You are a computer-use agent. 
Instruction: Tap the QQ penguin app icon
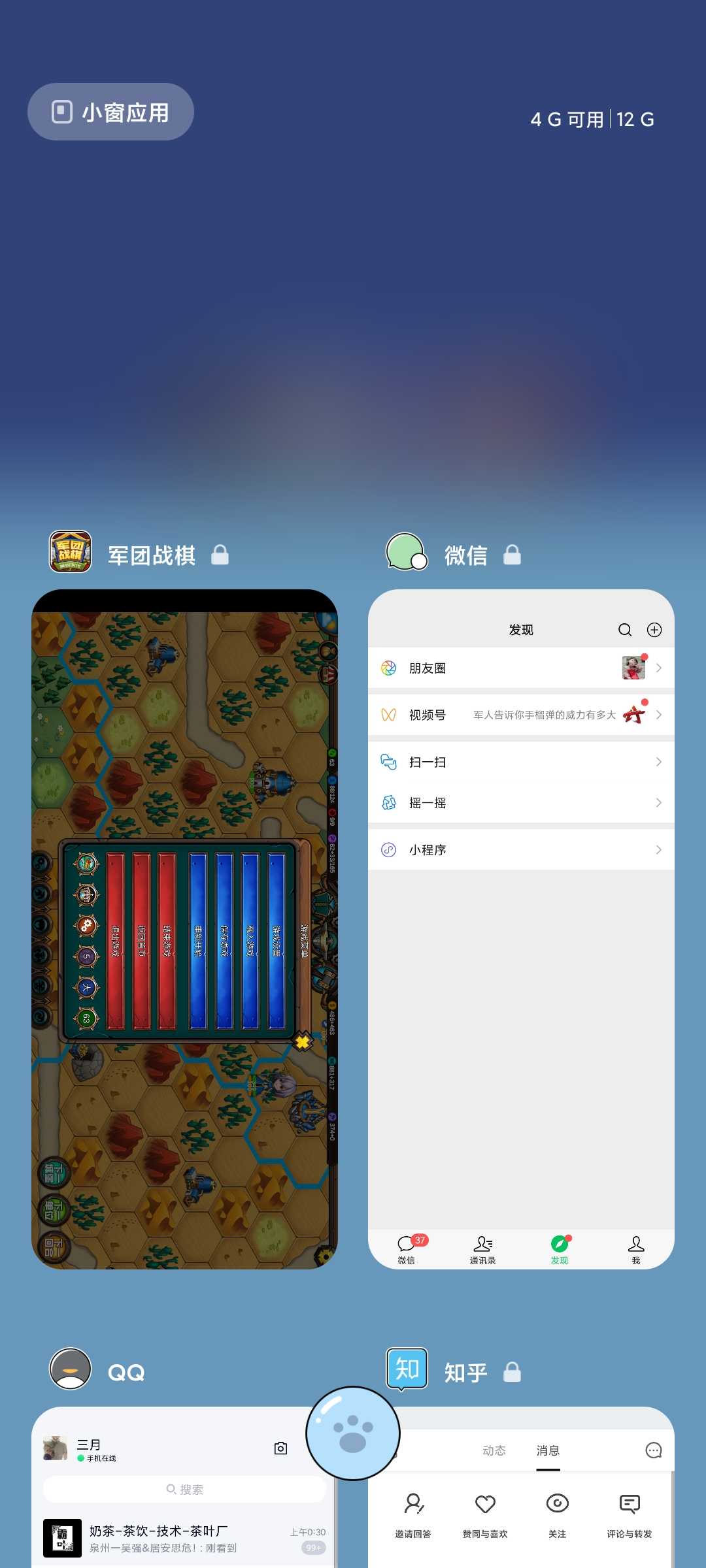[x=71, y=1369]
